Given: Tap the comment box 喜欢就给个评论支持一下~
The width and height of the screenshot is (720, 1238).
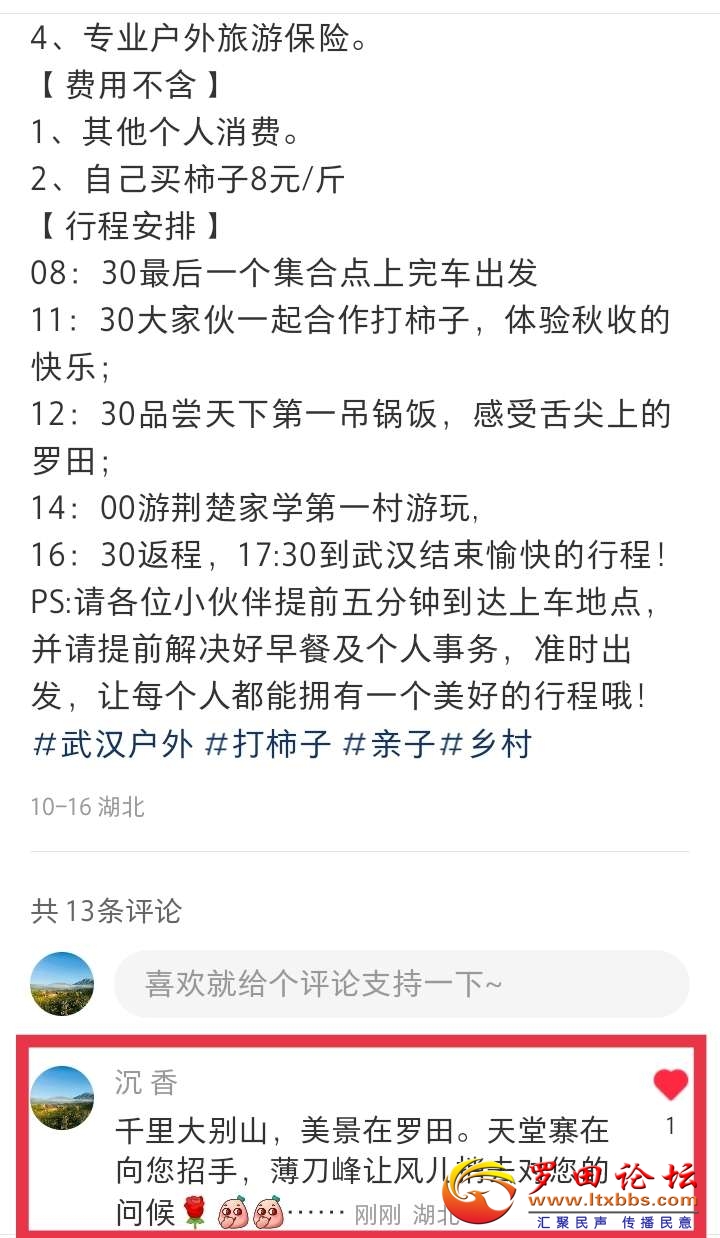Looking at the screenshot, I should pyautogui.click(x=401, y=984).
